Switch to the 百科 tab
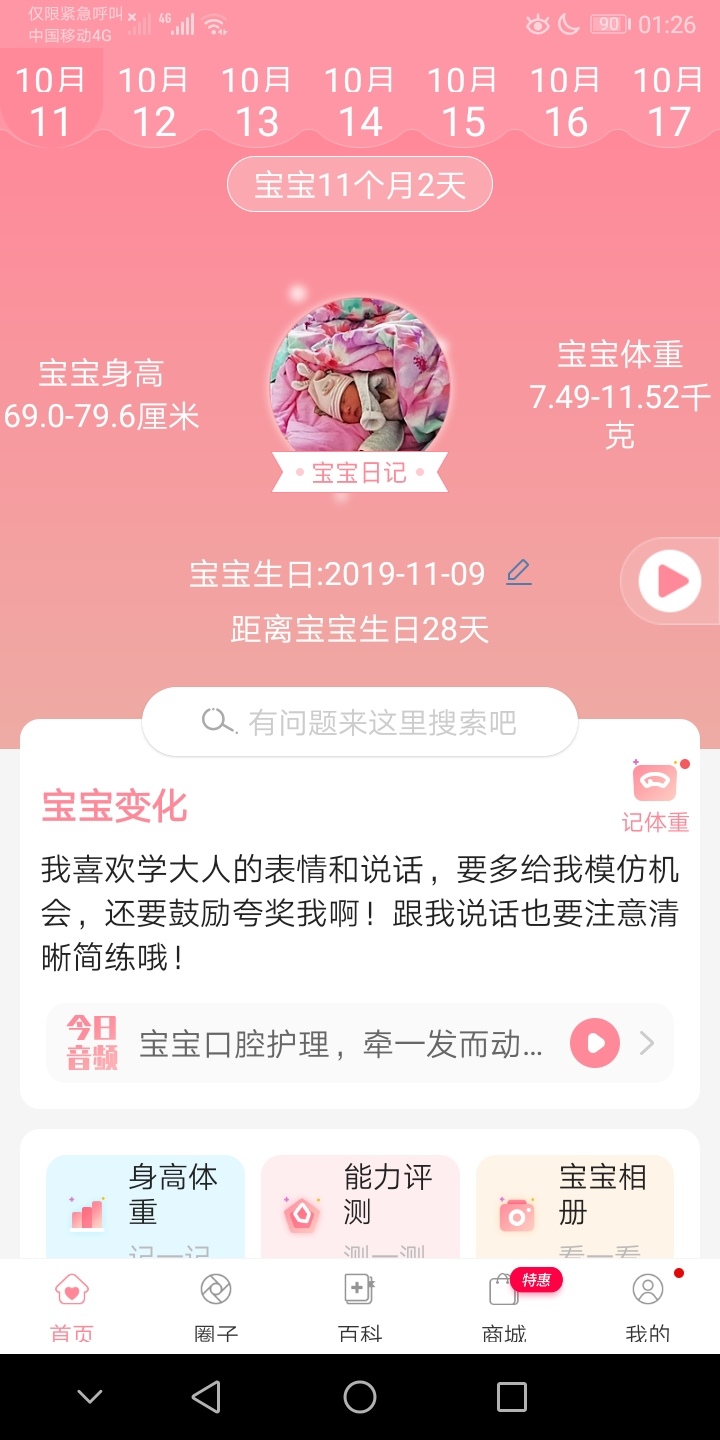 pos(360,1307)
